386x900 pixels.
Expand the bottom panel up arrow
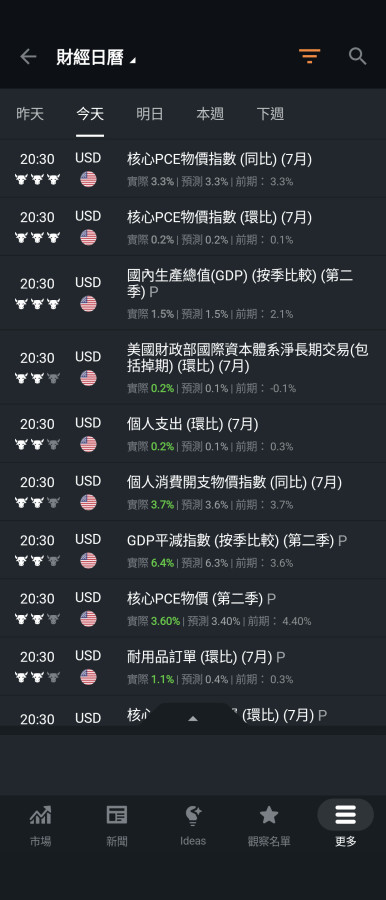tap(193, 719)
